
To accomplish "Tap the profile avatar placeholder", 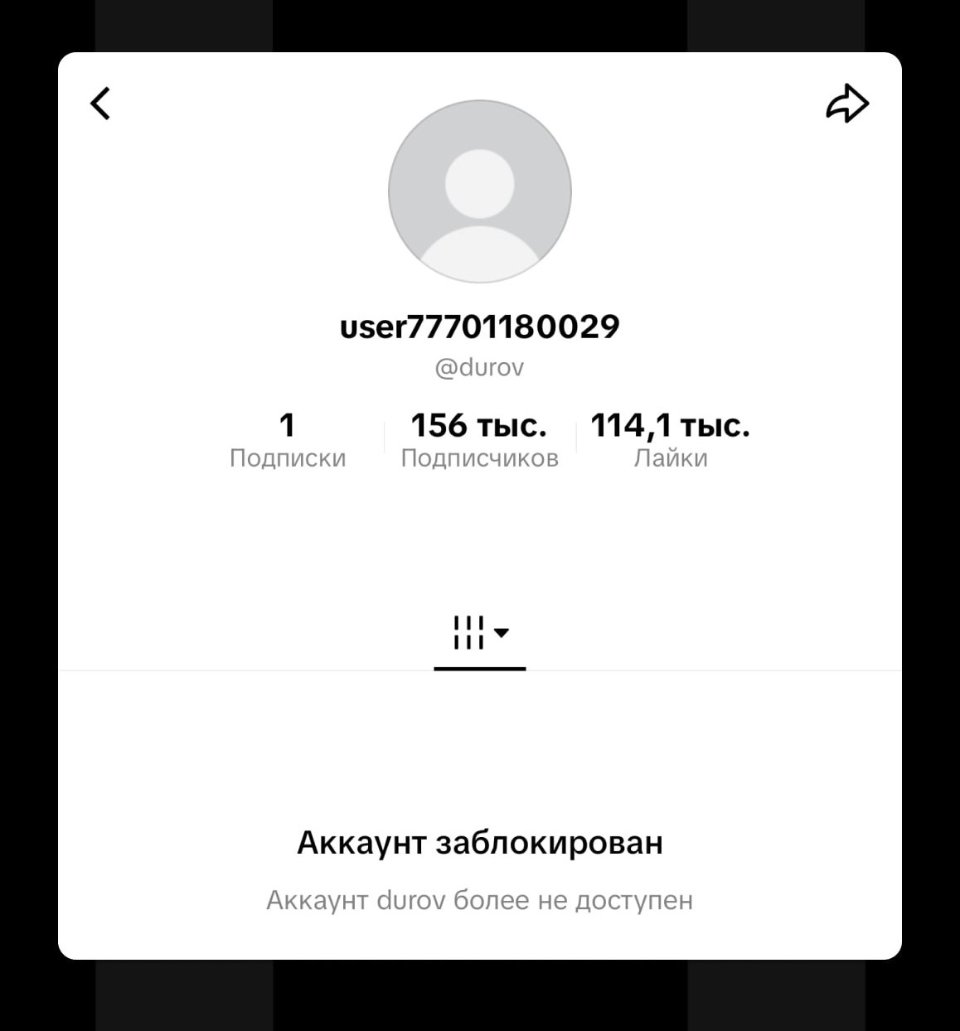I will coord(480,190).
